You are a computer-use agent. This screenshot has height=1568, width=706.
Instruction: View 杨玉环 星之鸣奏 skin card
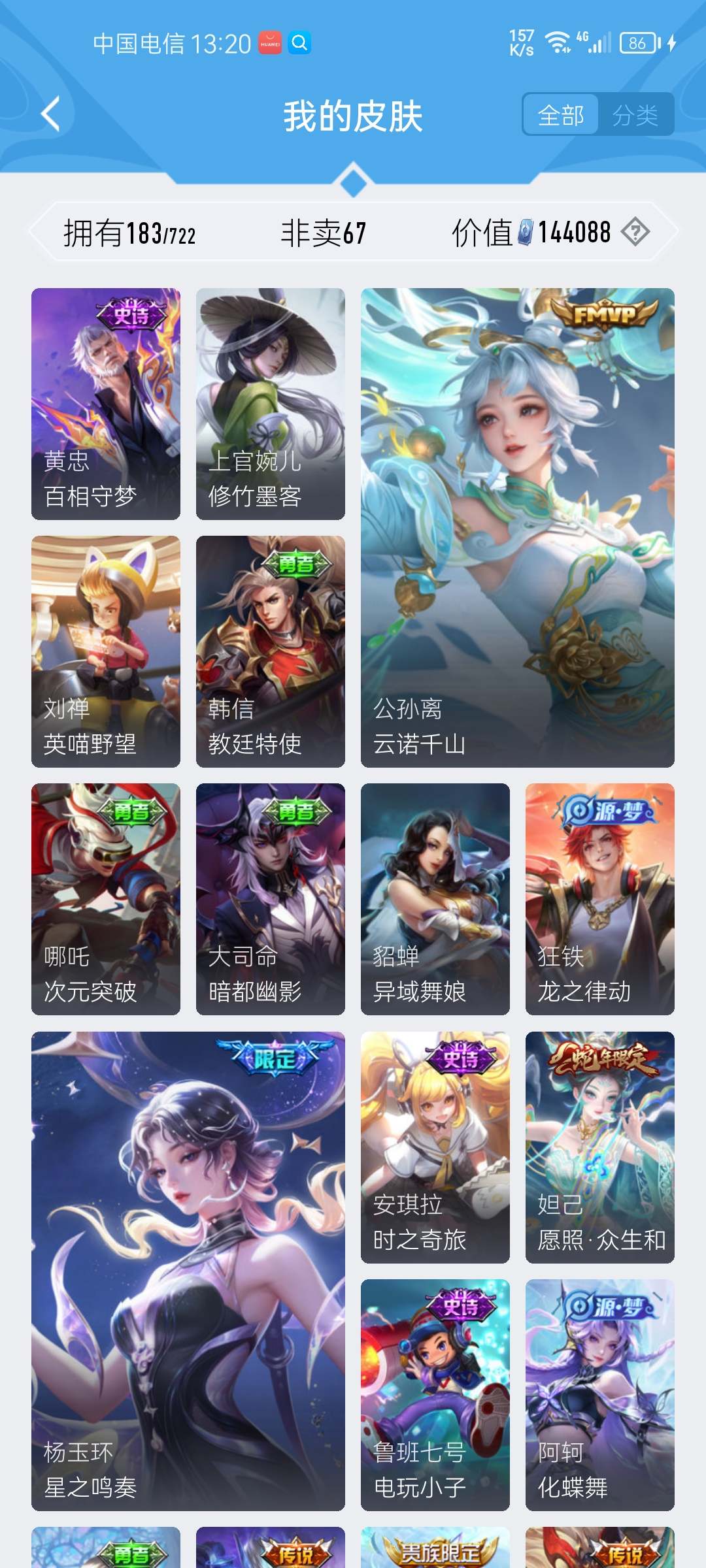pos(188,1271)
